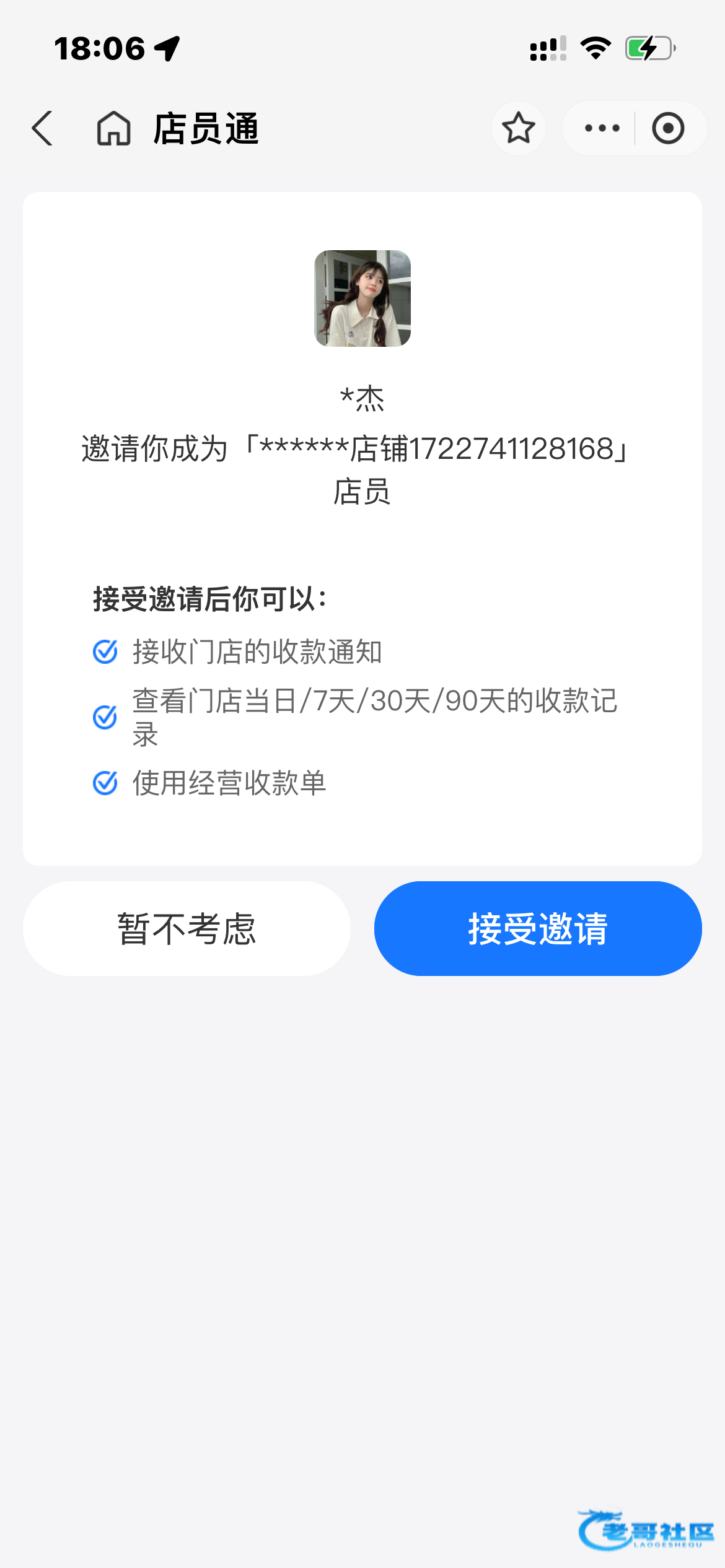Close the mini program via the circle icon

click(667, 128)
